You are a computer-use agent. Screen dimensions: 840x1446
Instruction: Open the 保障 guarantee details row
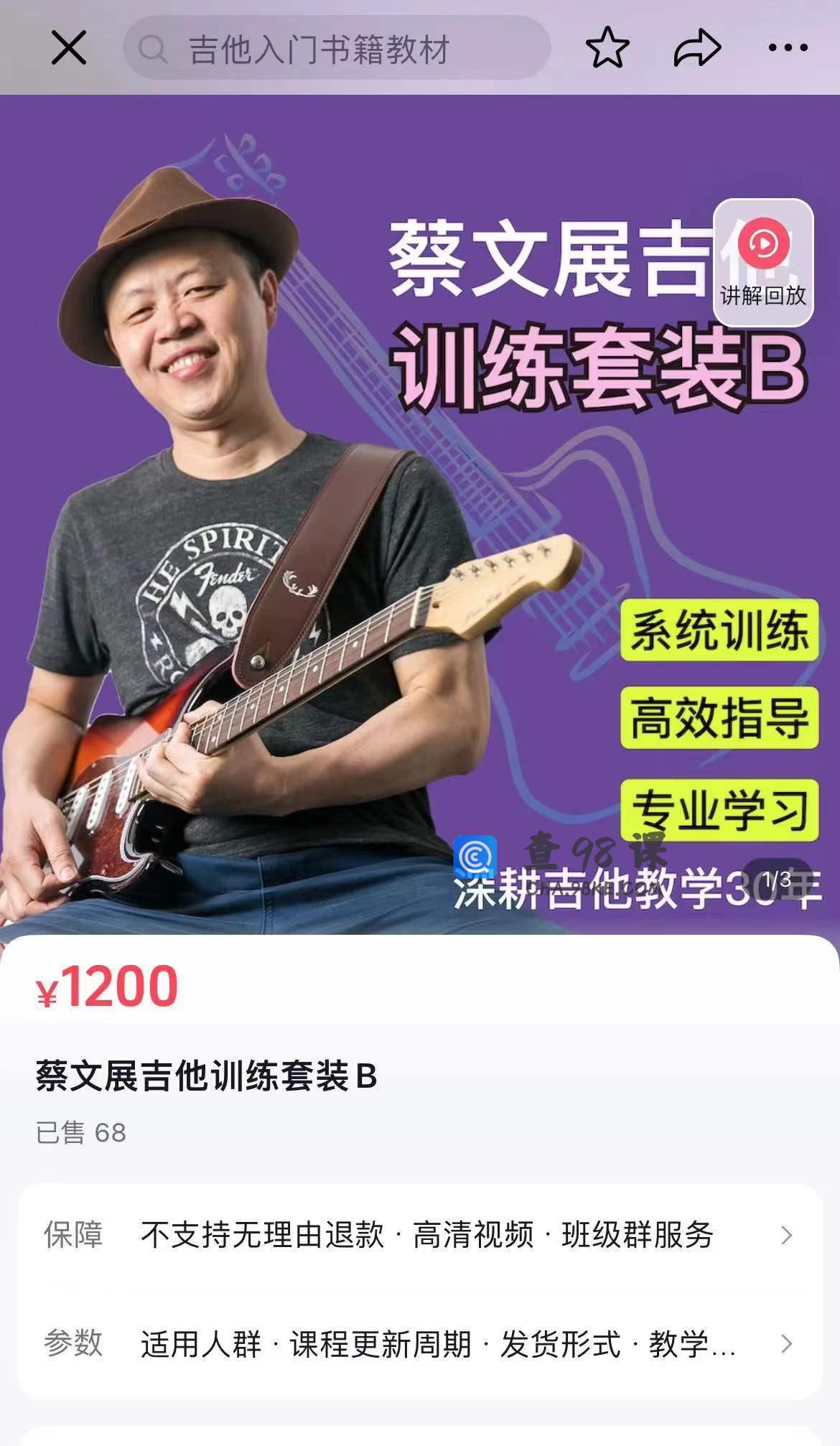click(420, 1236)
